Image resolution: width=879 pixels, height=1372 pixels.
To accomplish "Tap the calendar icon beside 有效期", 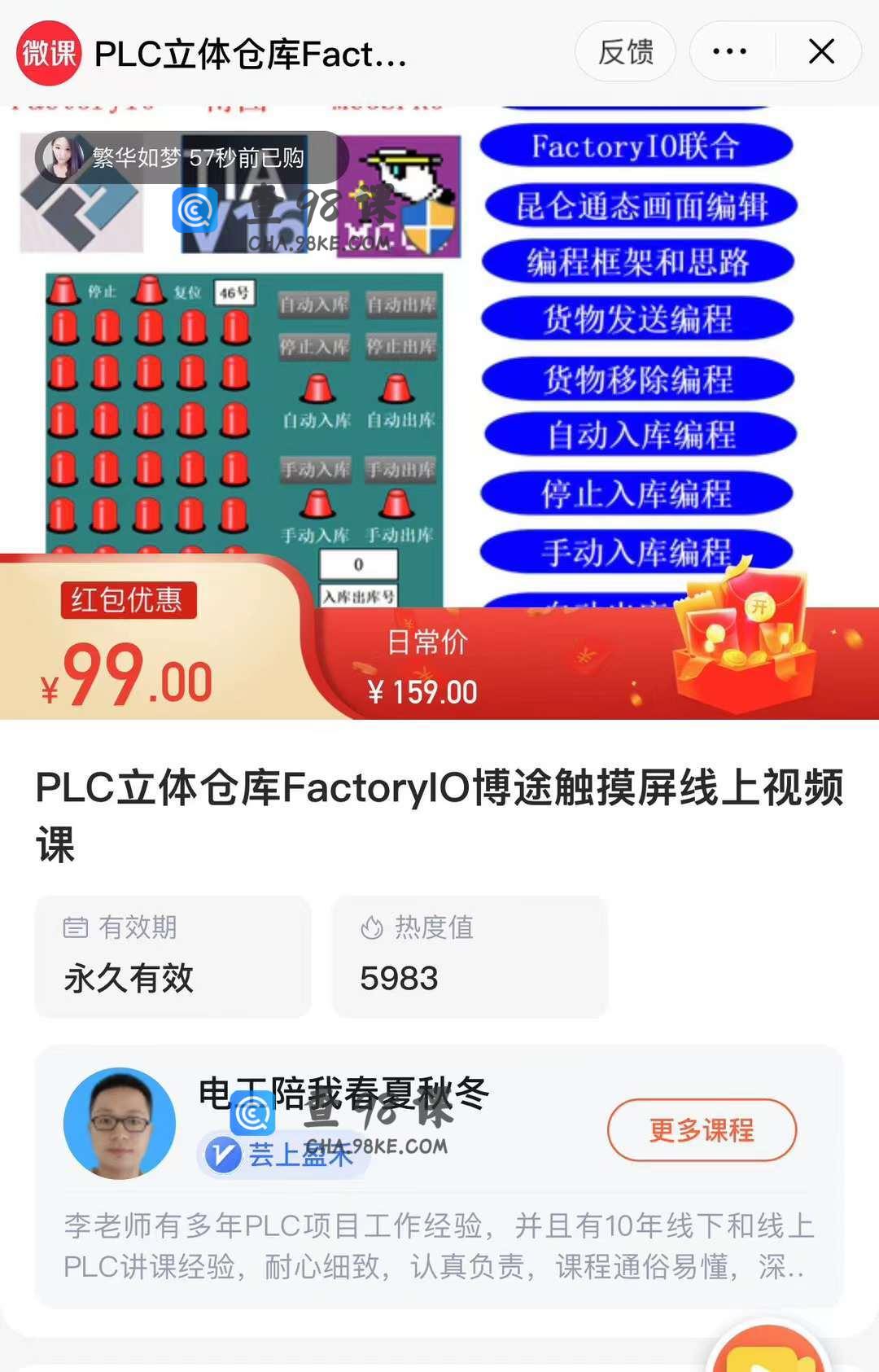I will [76, 927].
